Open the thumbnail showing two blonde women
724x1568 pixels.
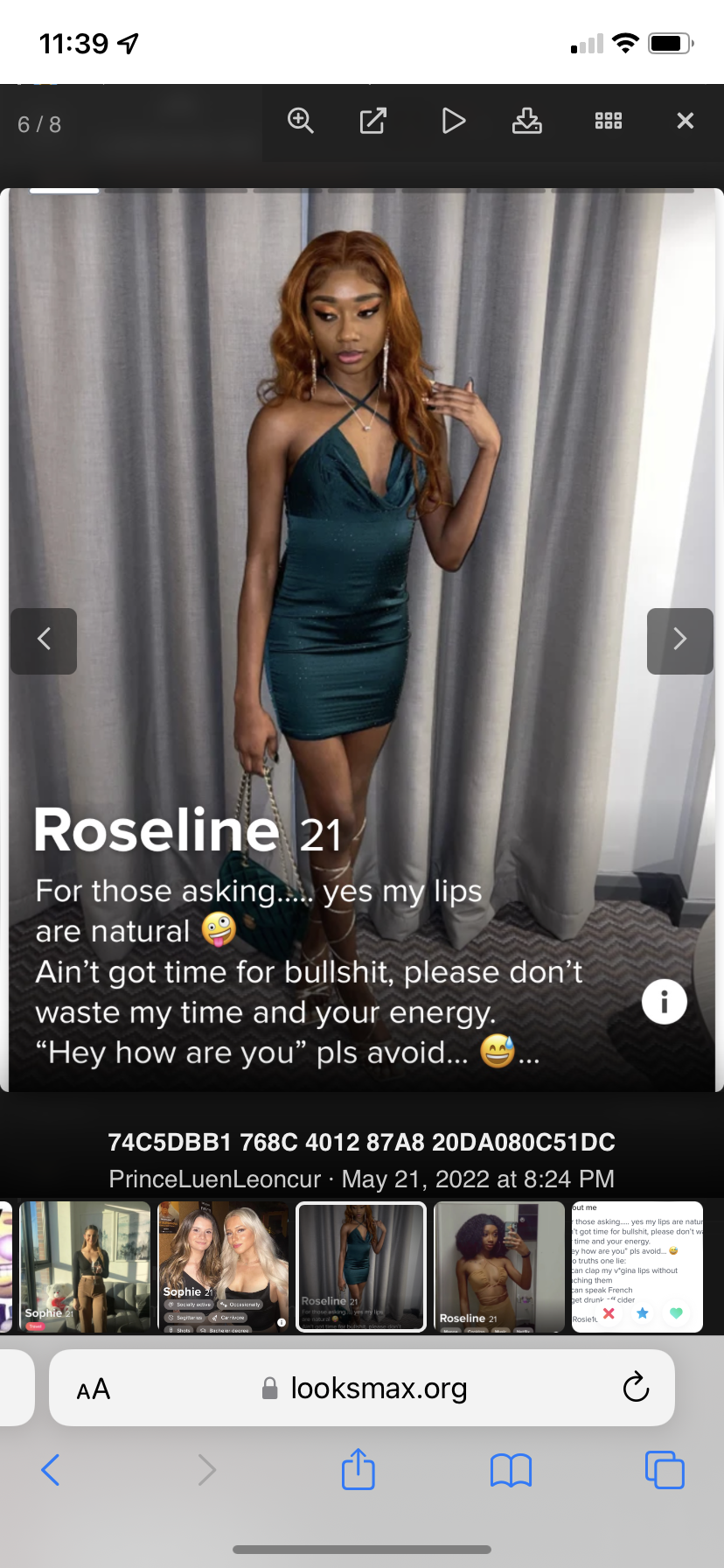pyautogui.click(x=223, y=1266)
